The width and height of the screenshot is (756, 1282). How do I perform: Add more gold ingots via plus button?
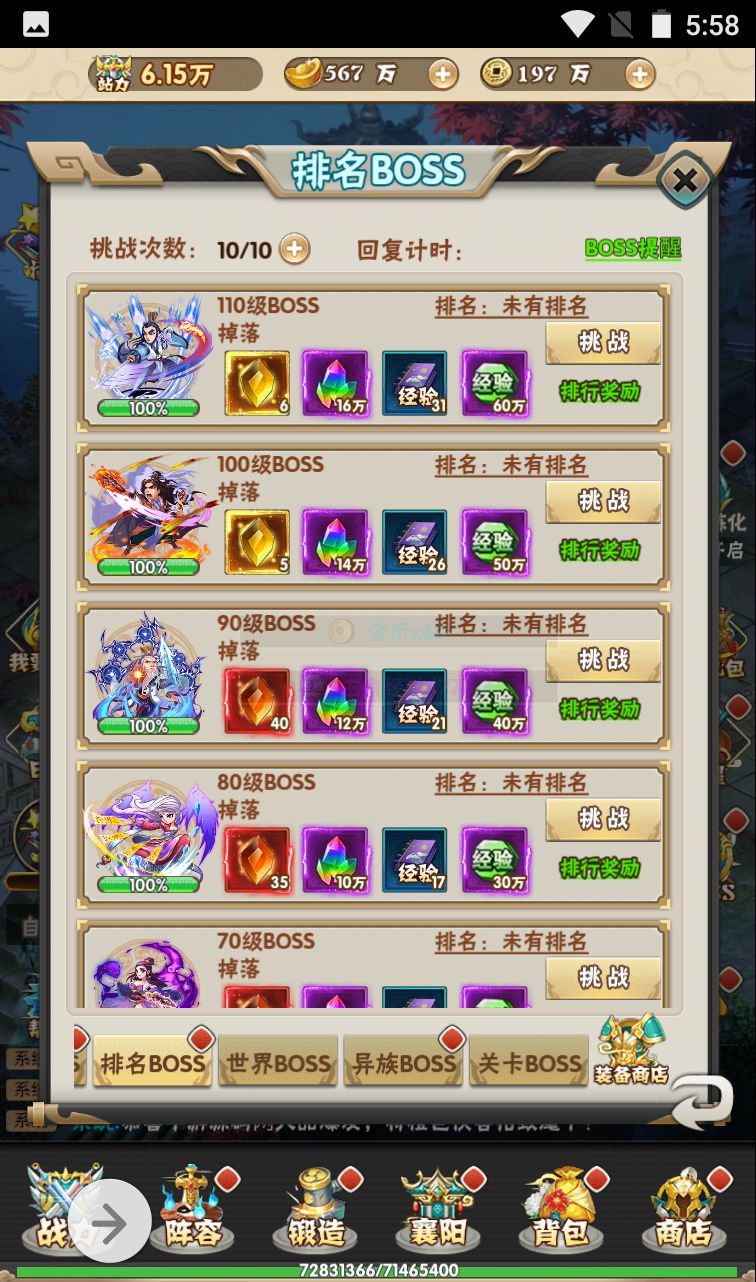click(x=443, y=74)
